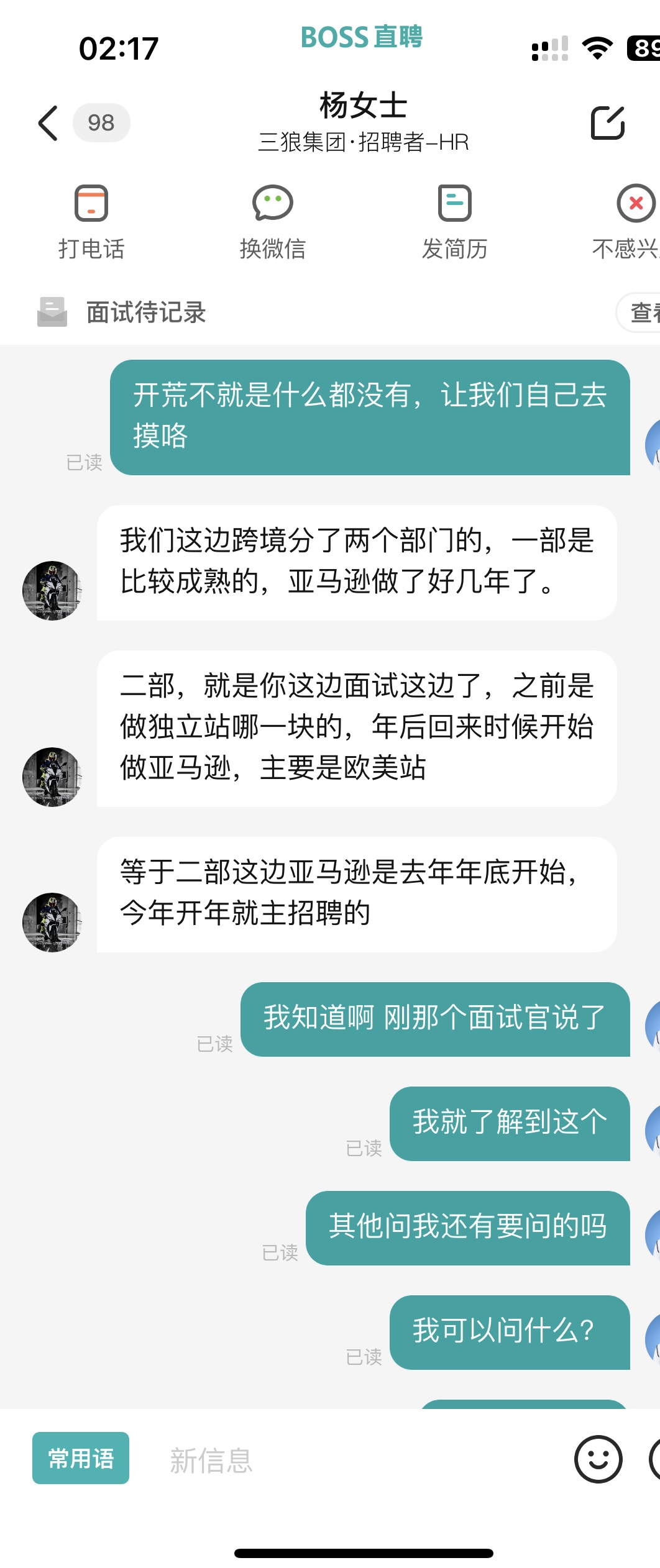Go back to the message list
This screenshot has height=1568, width=660.
click(x=48, y=123)
